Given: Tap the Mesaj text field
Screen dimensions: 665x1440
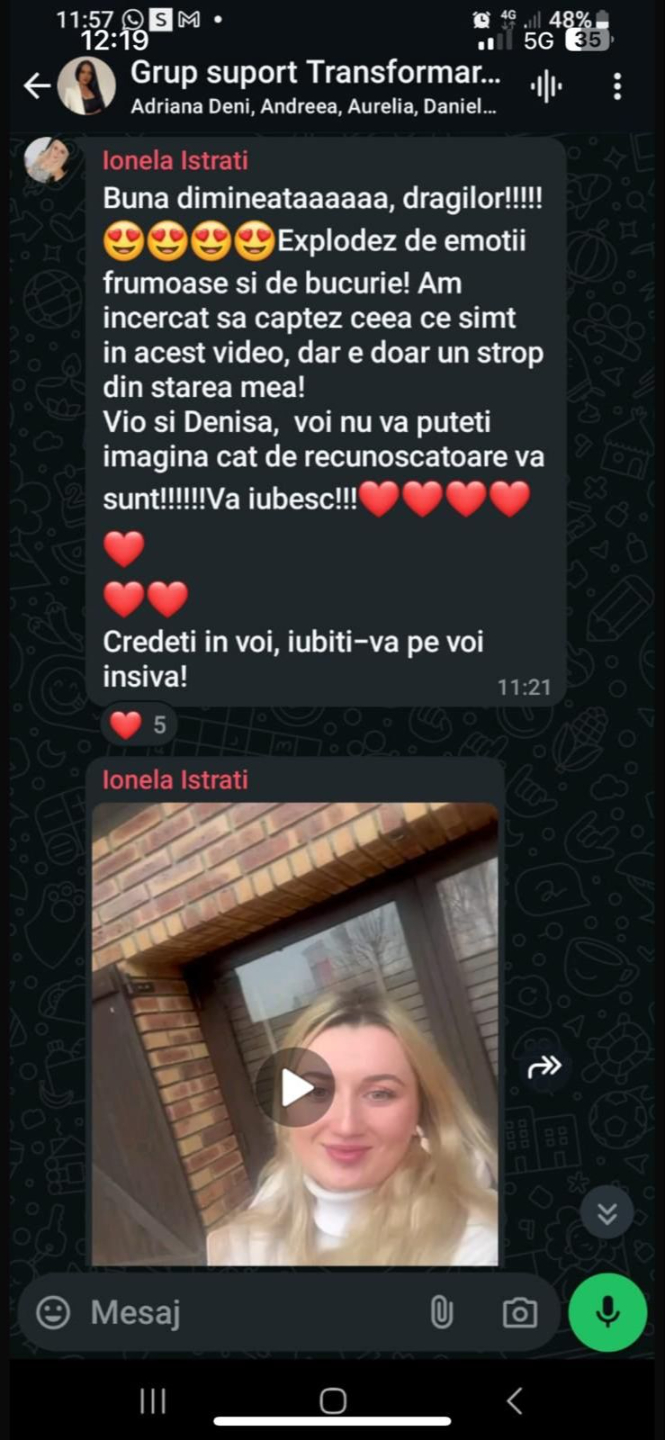Looking at the screenshot, I should 250,1313.
